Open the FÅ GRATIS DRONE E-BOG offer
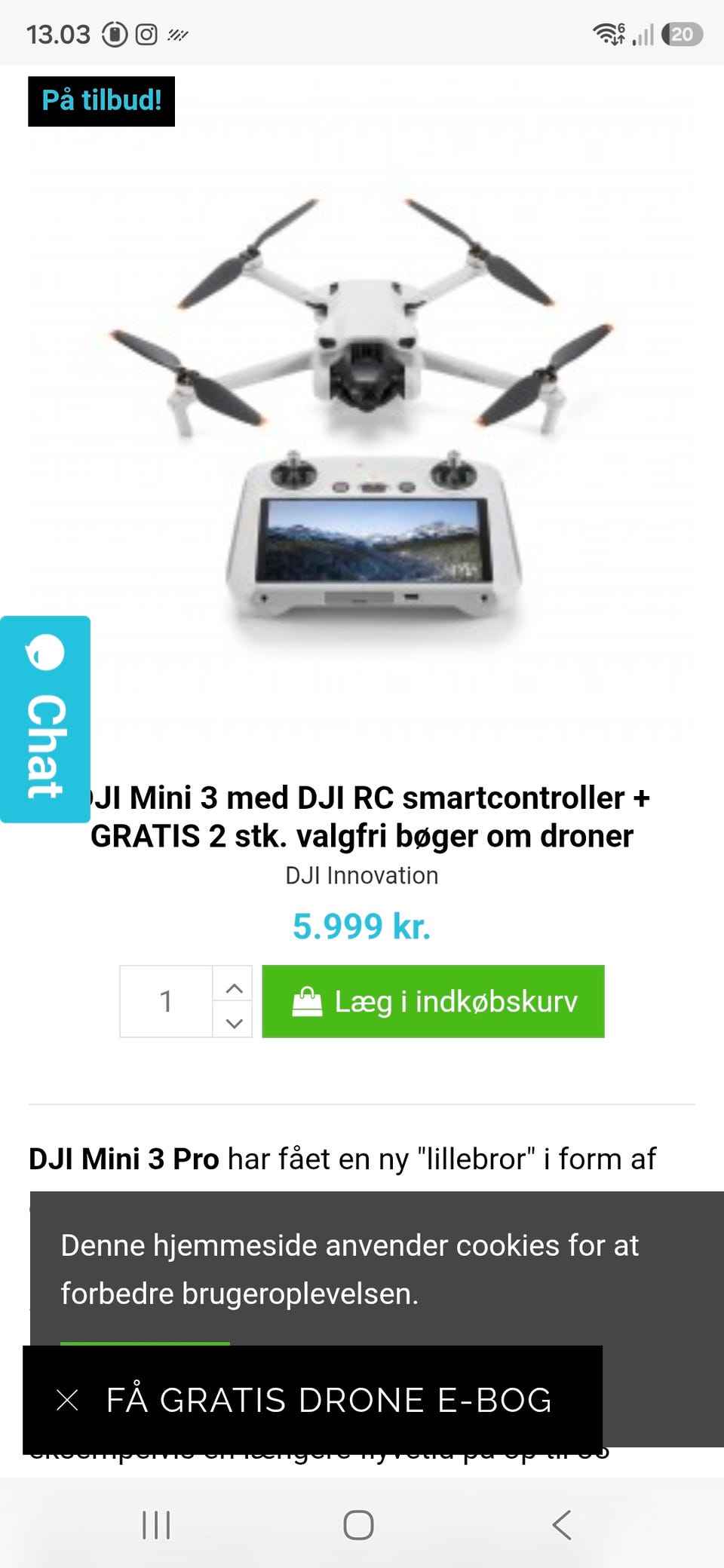Viewport: 724px width, 1568px height. 329,1400
